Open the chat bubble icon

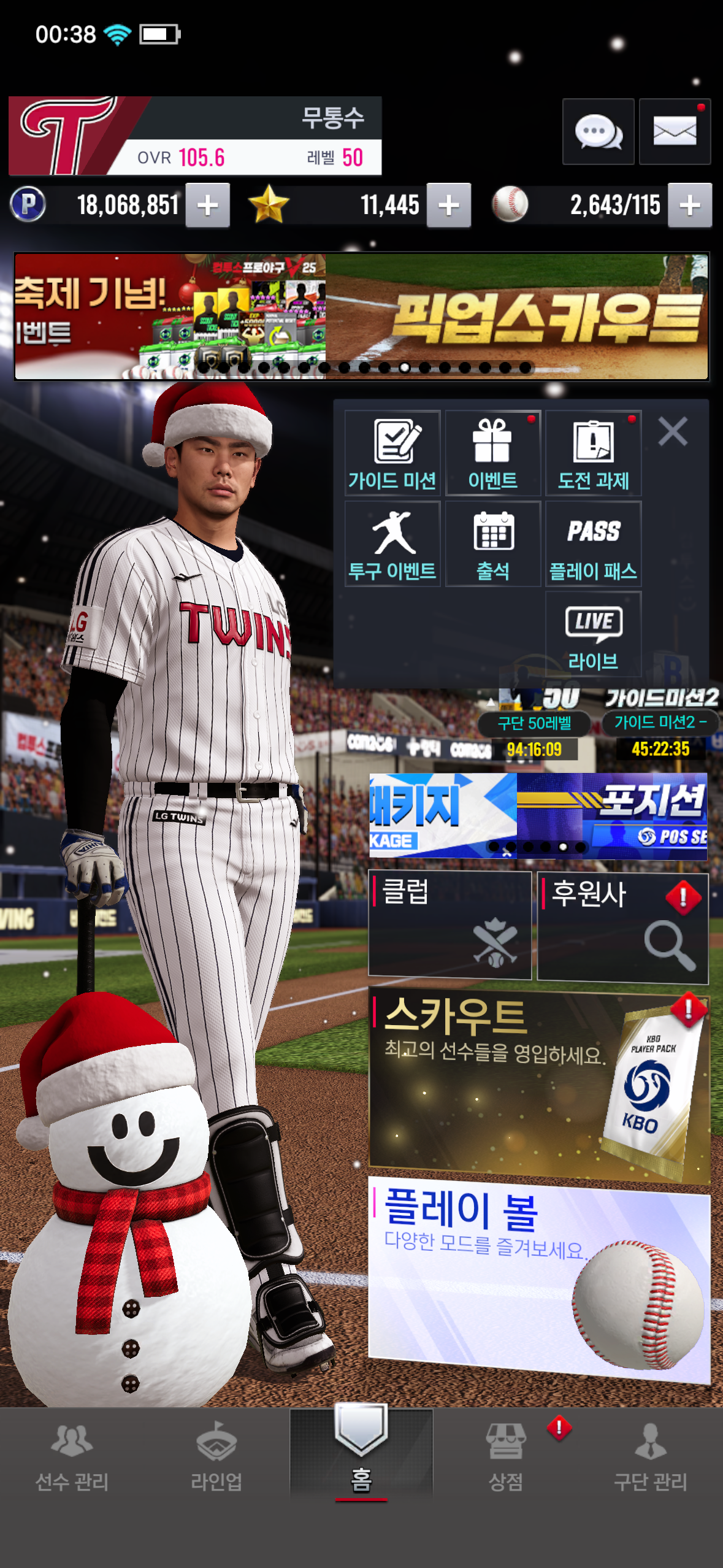(598, 131)
